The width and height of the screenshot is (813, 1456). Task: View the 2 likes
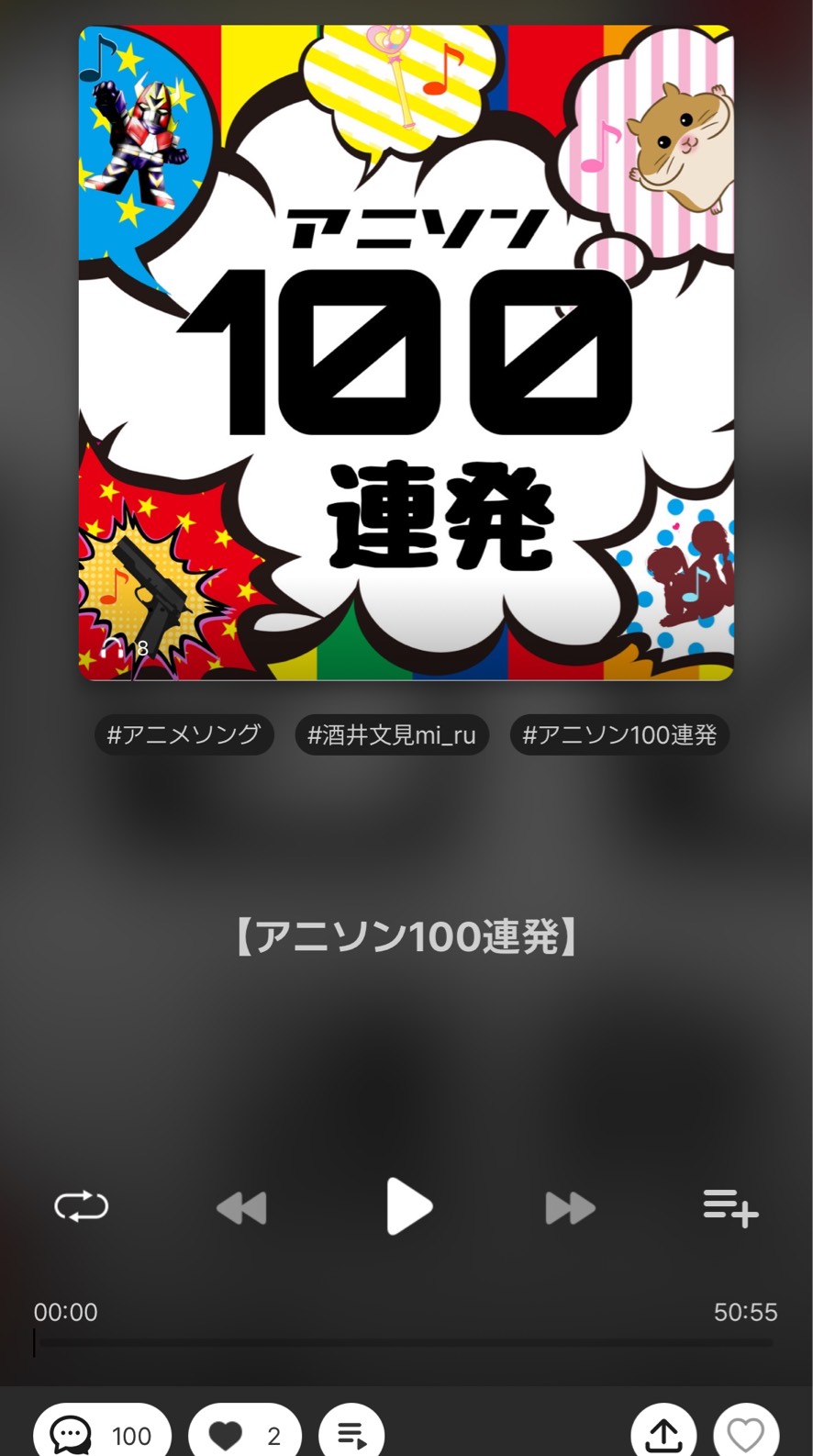[244, 1434]
